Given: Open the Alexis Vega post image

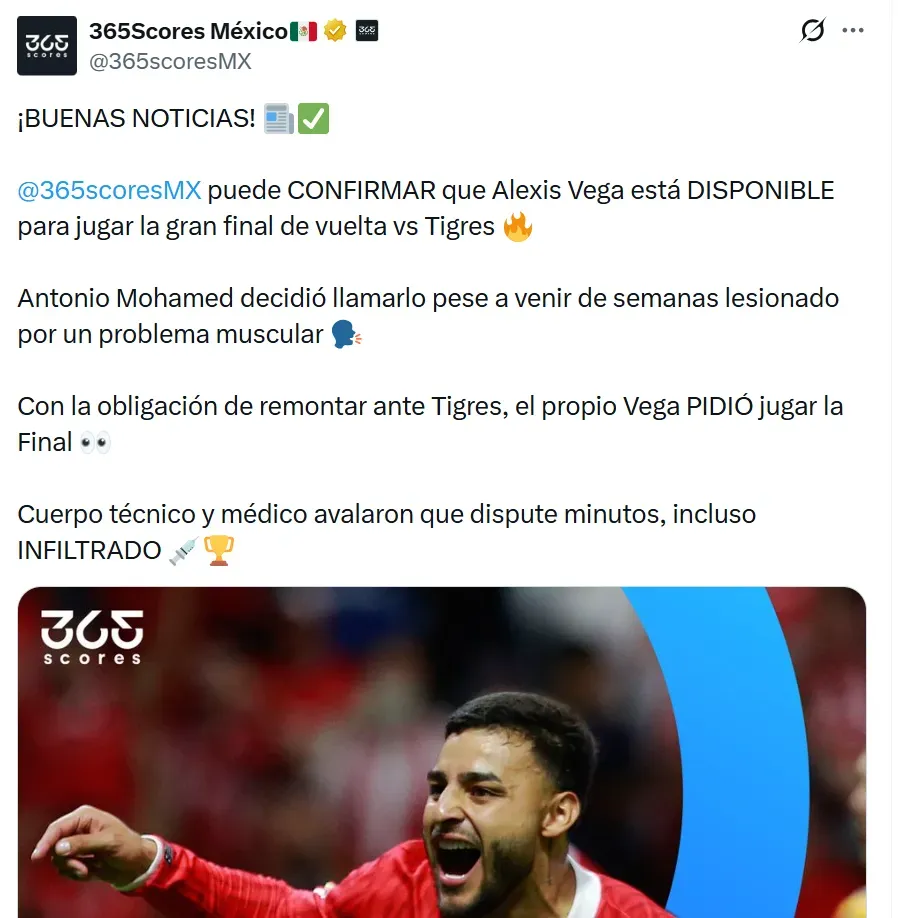Looking at the screenshot, I should click(441, 752).
